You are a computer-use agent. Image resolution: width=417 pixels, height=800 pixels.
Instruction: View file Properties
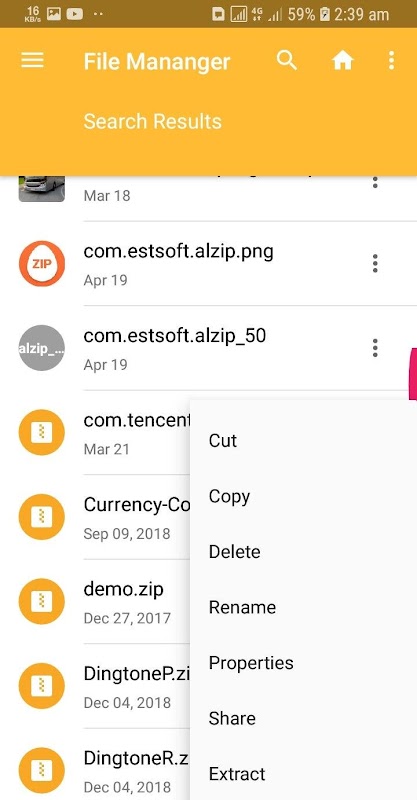303,663
